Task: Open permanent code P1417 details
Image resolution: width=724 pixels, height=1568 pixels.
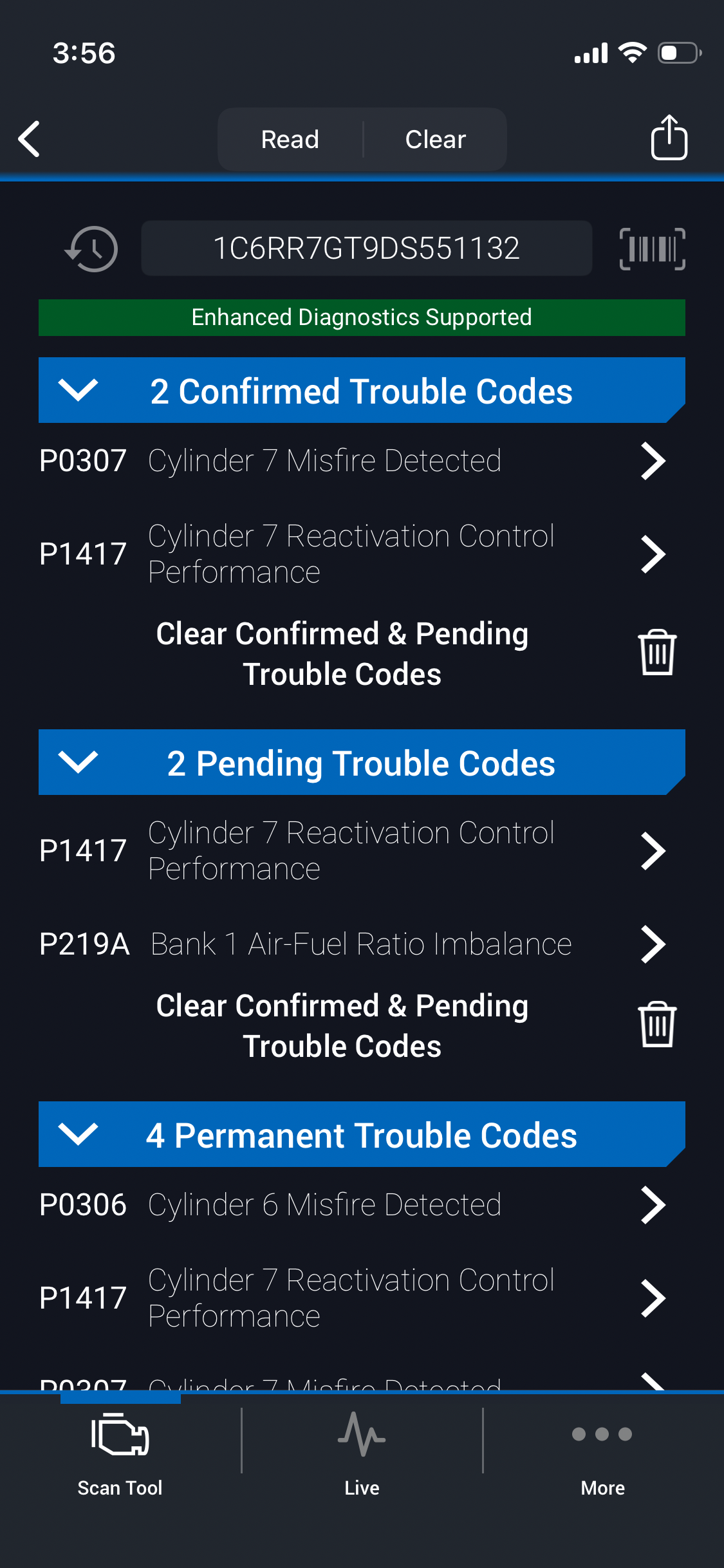Action: [351, 1298]
